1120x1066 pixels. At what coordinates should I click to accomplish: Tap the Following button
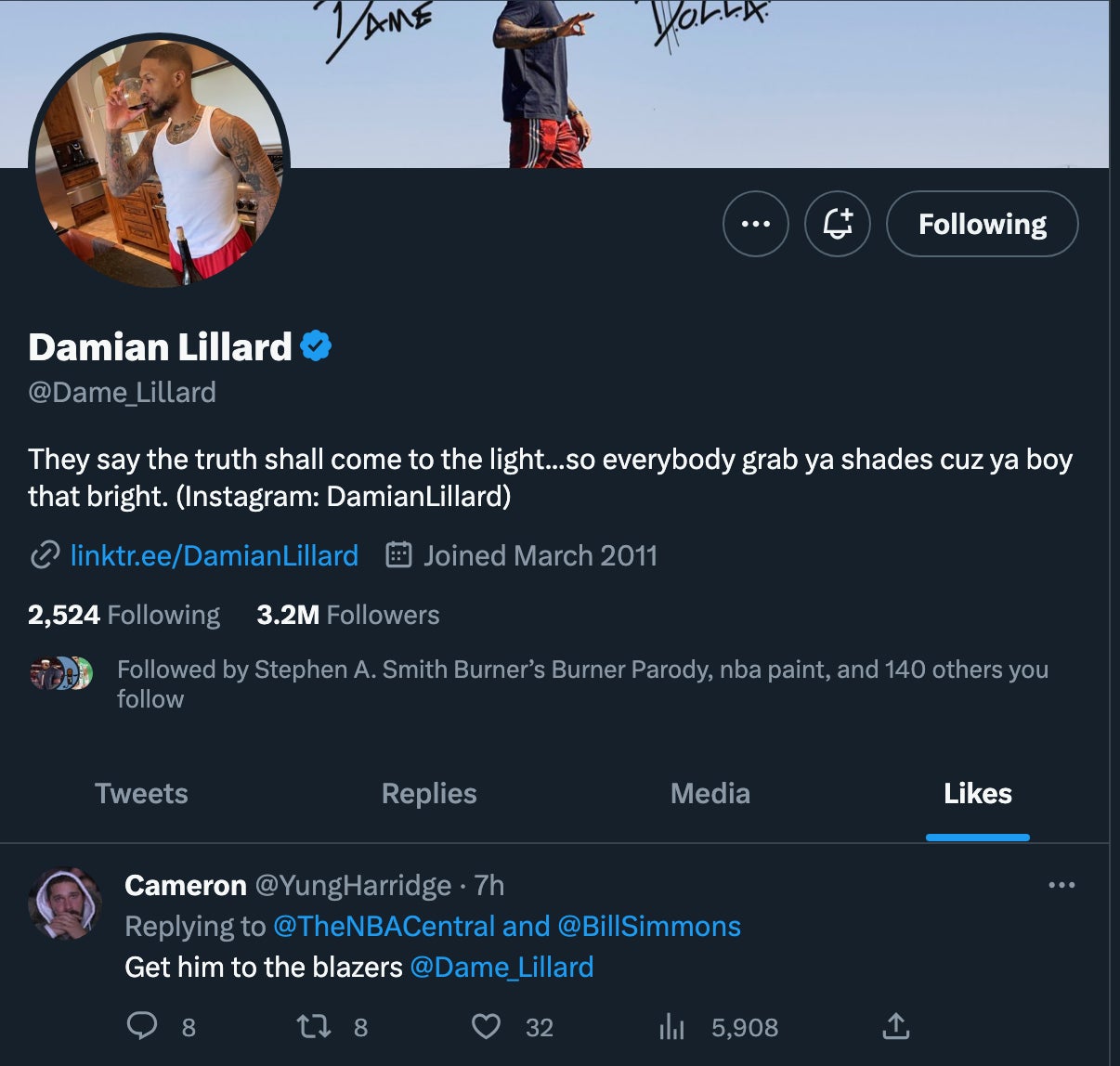click(982, 224)
